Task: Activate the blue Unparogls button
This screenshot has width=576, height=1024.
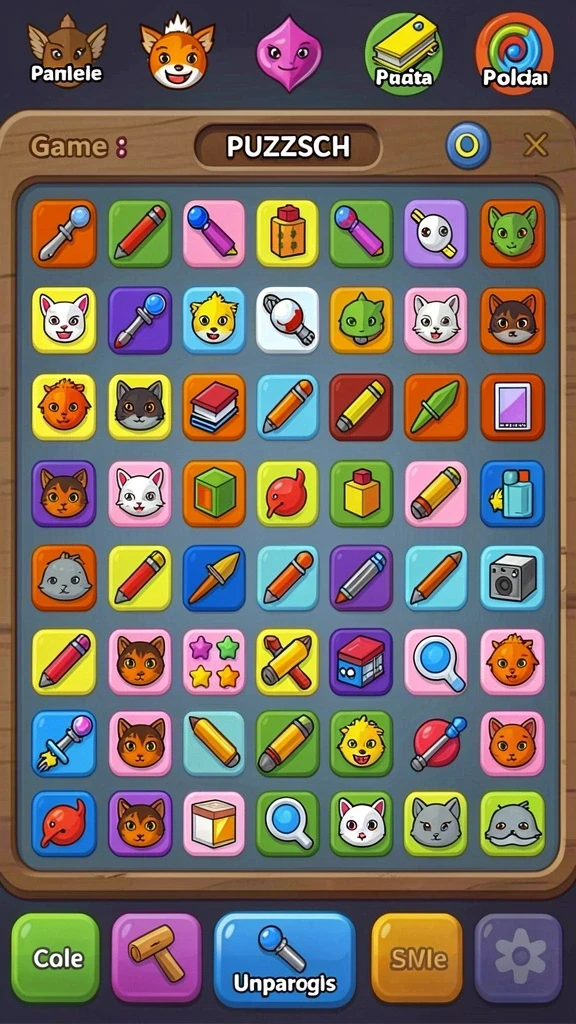Action: (285, 959)
